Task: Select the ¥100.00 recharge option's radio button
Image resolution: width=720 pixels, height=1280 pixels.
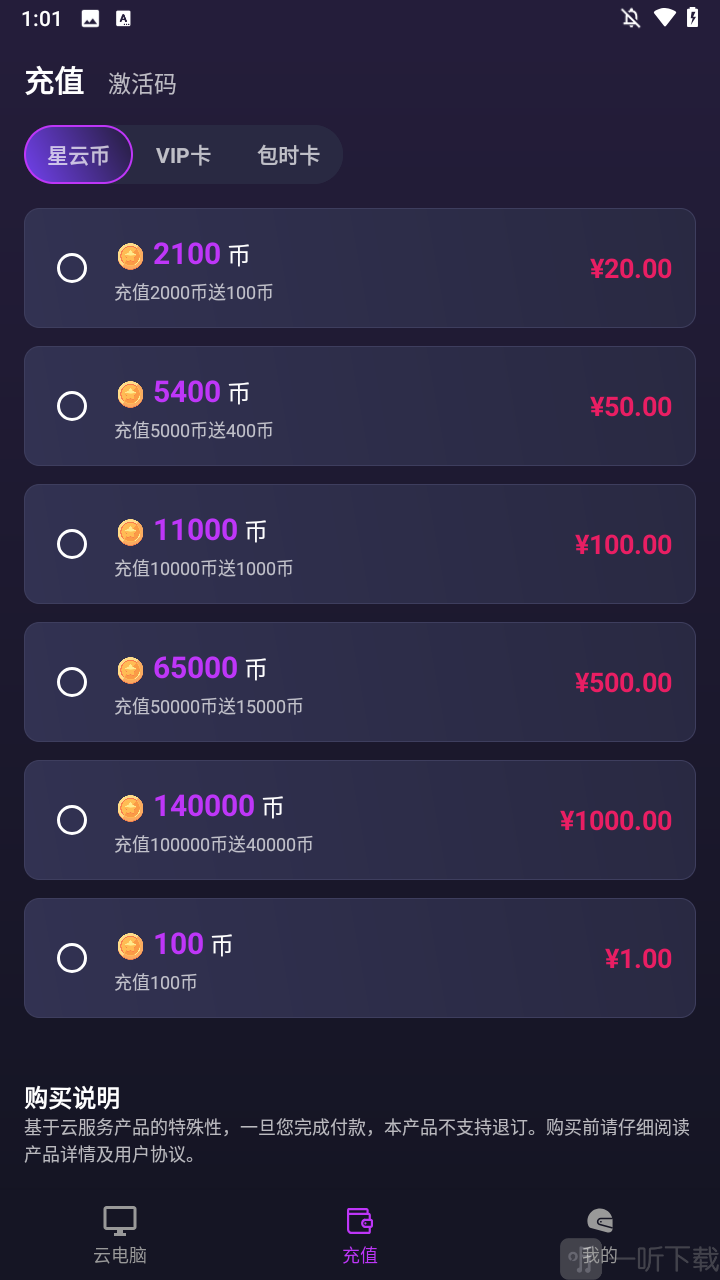Action: pyautogui.click(x=72, y=544)
